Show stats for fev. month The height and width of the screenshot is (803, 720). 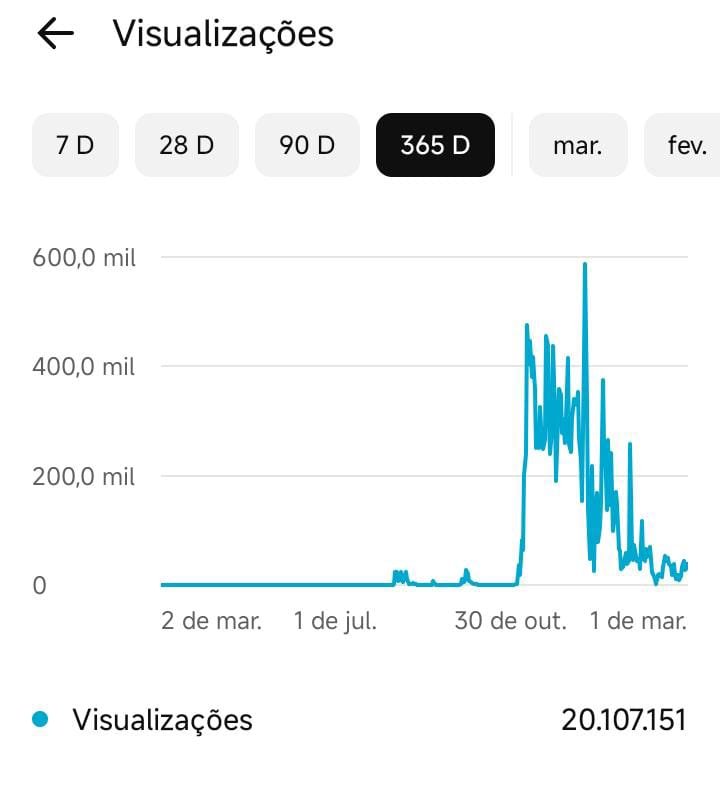(x=685, y=145)
